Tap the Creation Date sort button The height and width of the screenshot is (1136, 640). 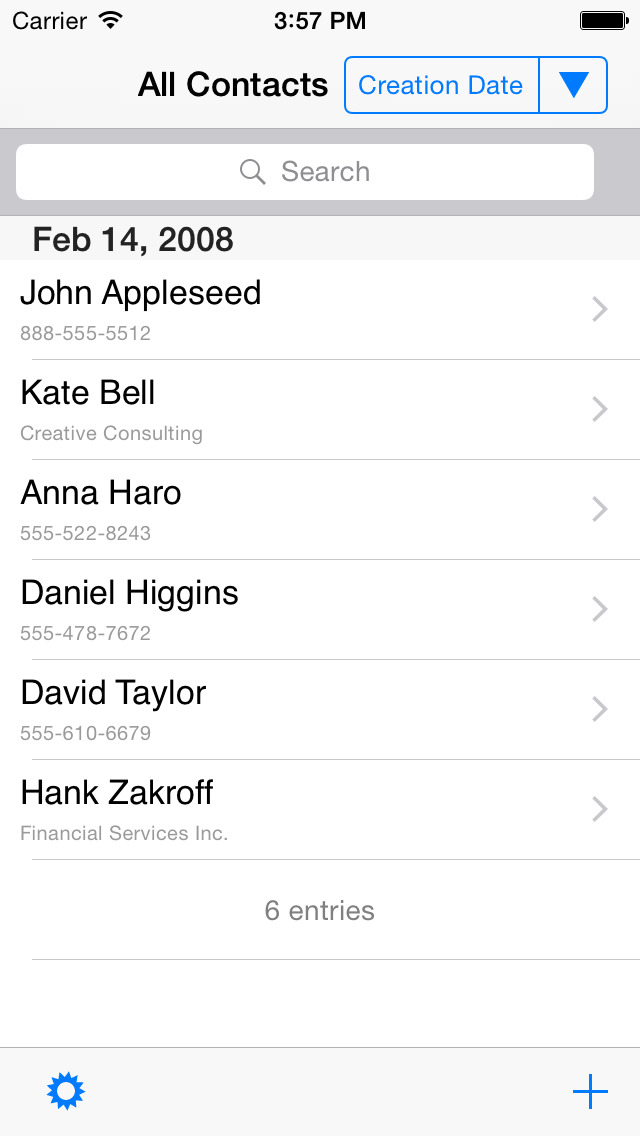click(x=441, y=86)
